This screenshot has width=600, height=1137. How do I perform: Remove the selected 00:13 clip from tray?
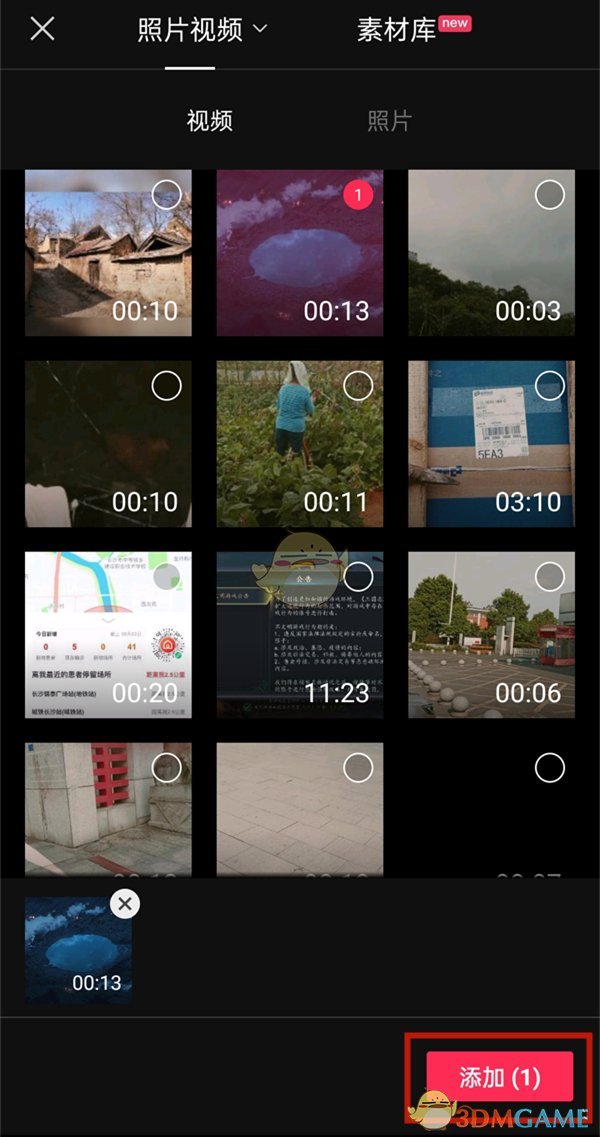coord(124,905)
